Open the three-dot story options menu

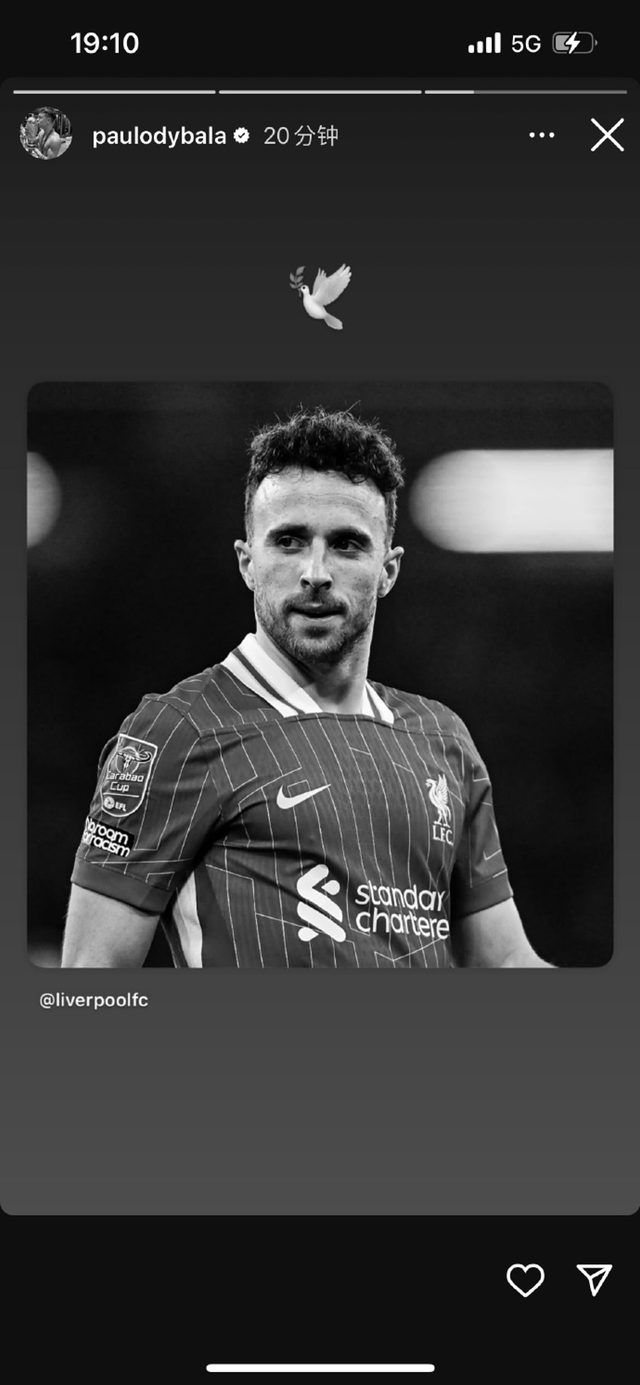541,135
